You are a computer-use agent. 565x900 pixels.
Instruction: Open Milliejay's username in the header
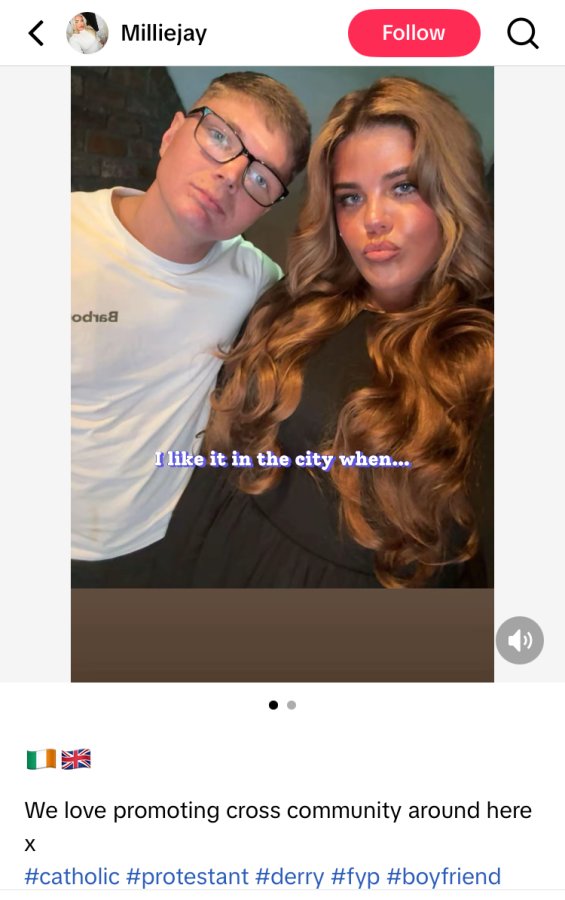click(x=164, y=33)
